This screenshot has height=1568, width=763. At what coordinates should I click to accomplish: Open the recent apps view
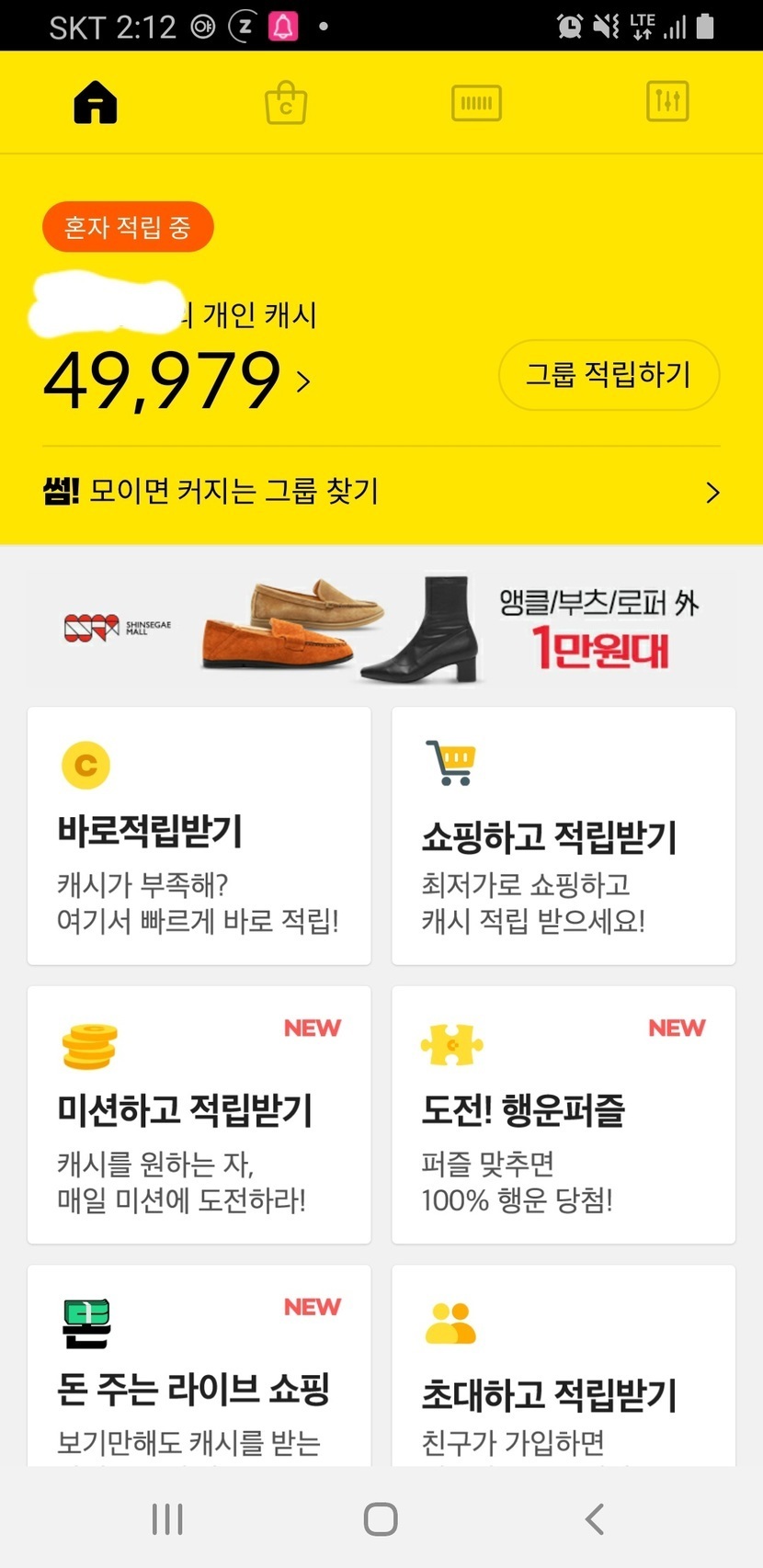(x=167, y=1518)
